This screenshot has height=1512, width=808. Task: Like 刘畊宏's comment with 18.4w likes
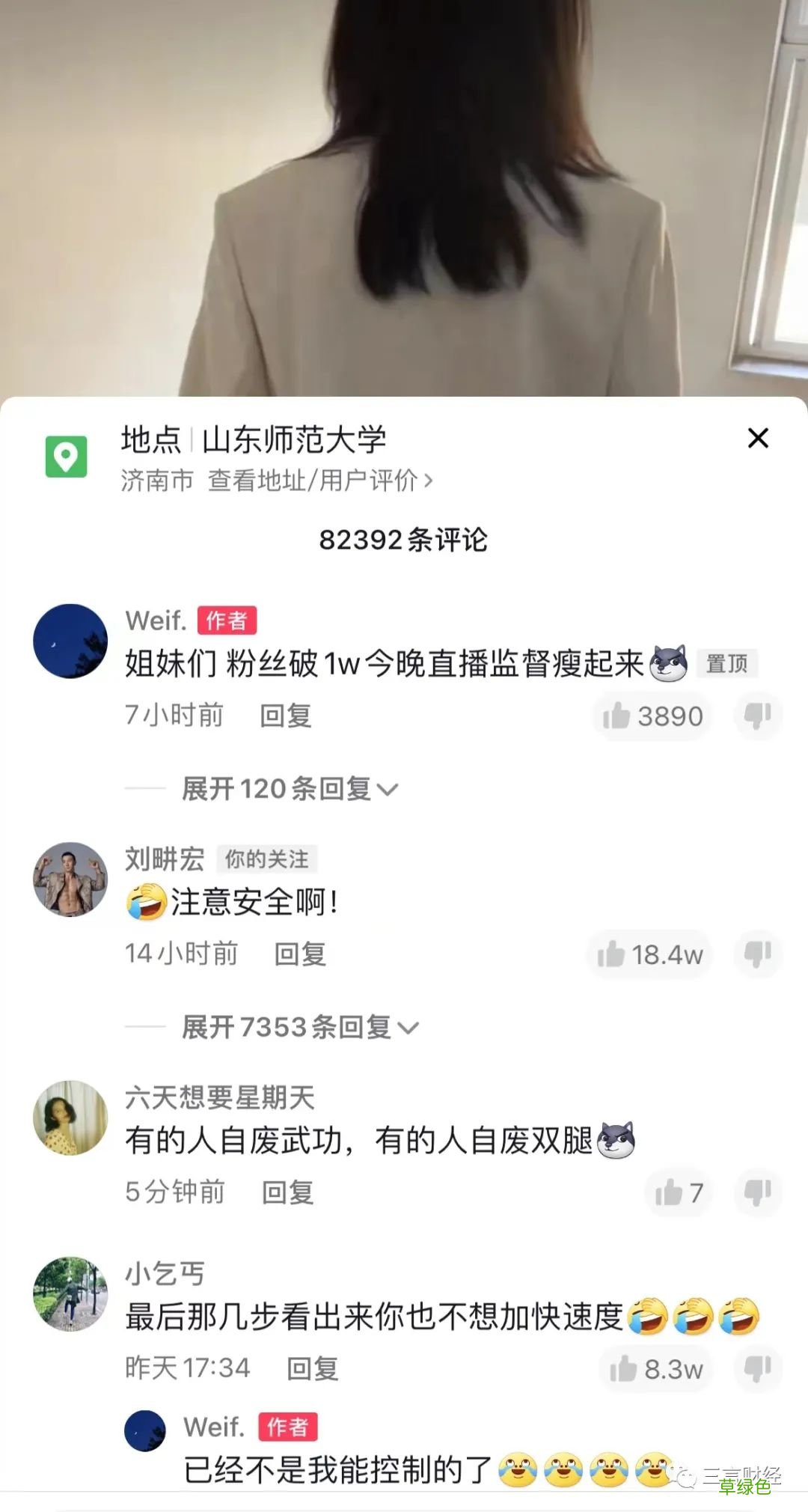[x=648, y=954]
